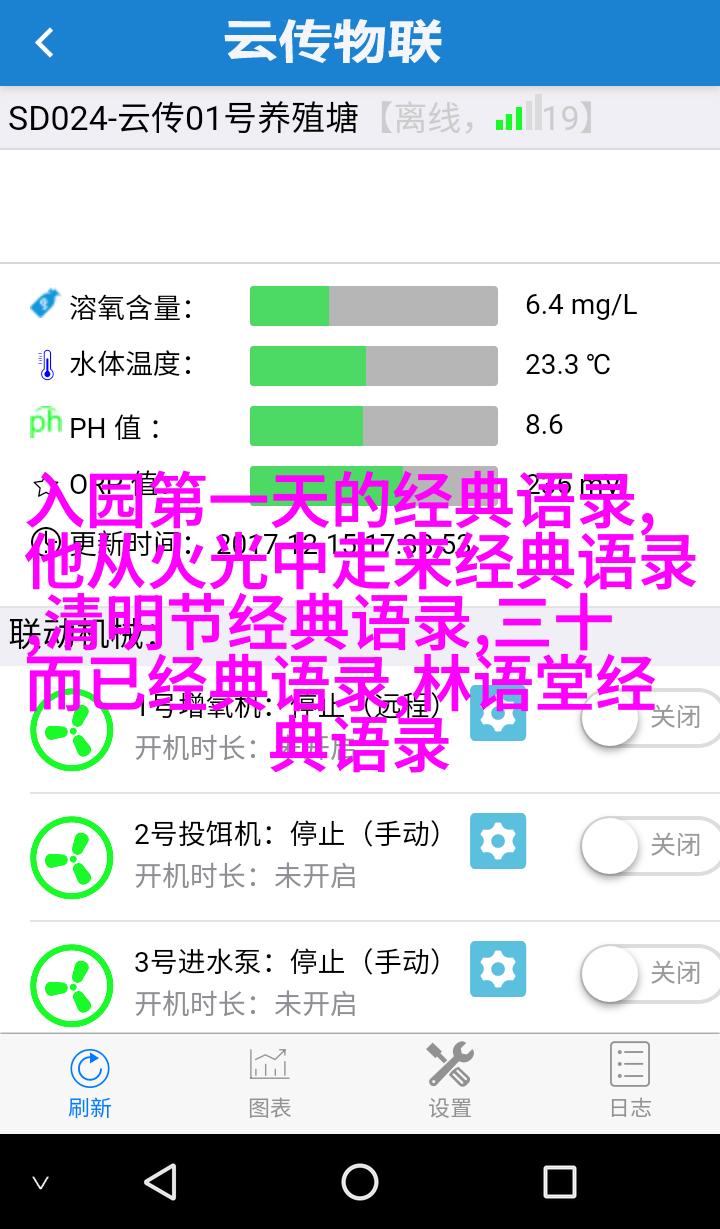Open the system recent apps button
The height and width of the screenshot is (1229, 720).
click(560, 1182)
